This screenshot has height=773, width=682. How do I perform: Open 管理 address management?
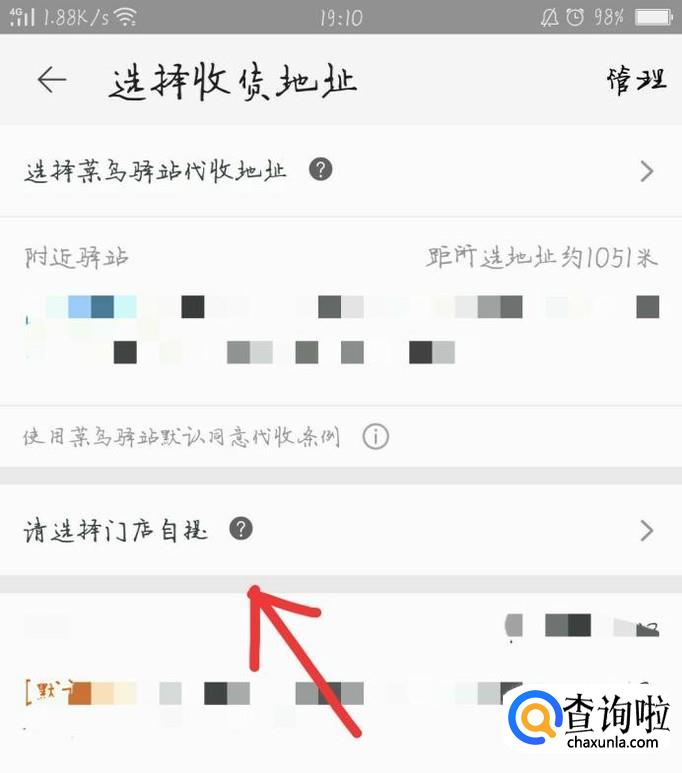point(635,81)
